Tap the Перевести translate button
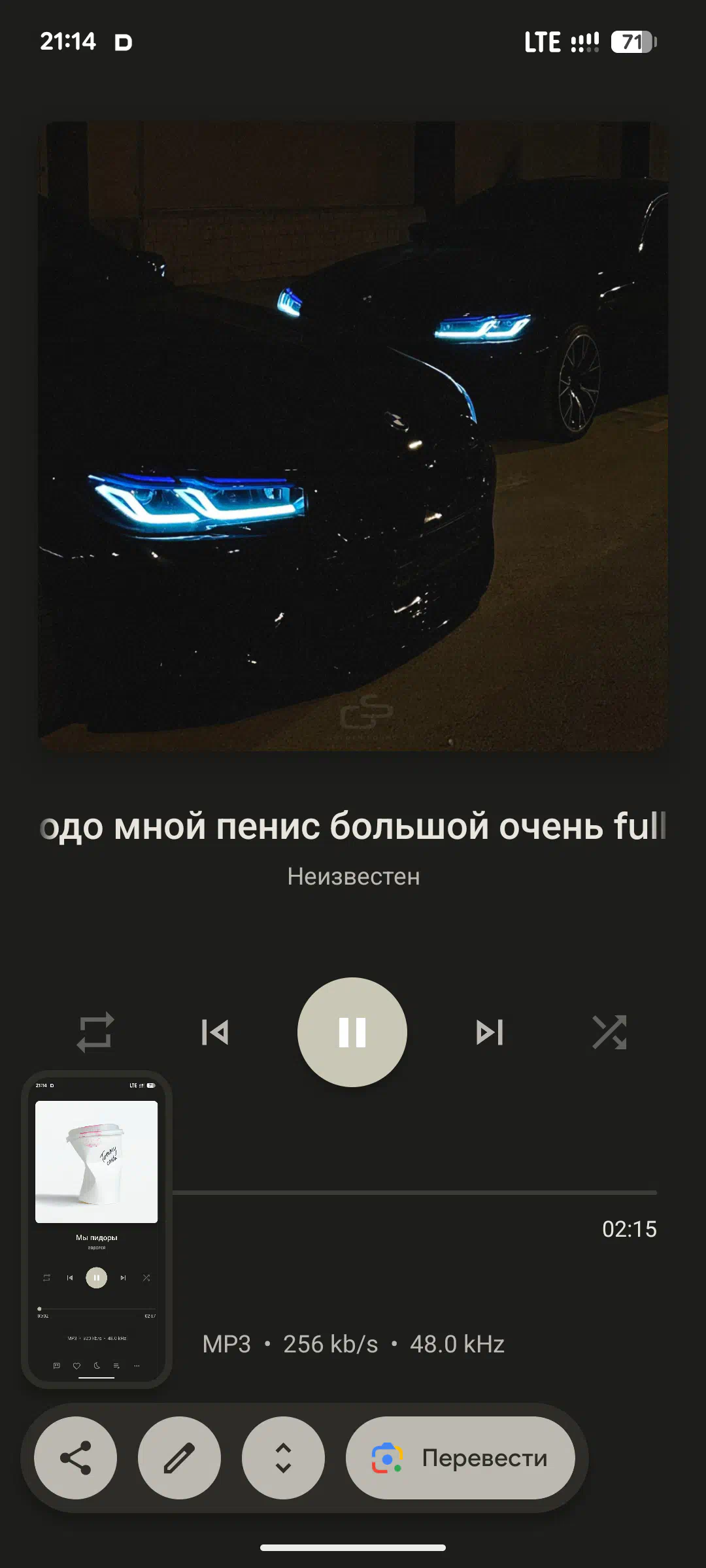Viewport: 706px width, 1568px height. pyautogui.click(x=460, y=1458)
